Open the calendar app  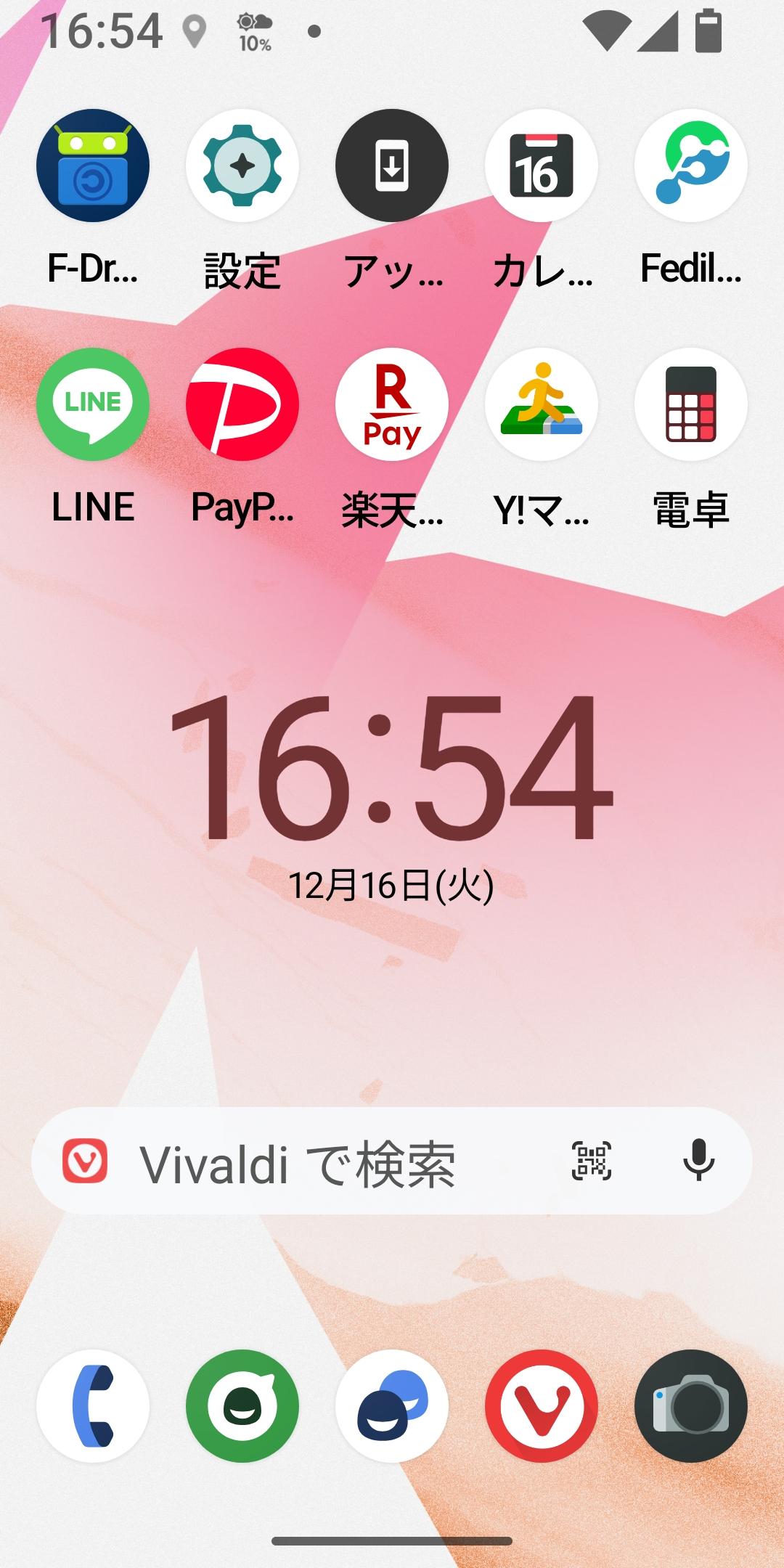click(542, 166)
